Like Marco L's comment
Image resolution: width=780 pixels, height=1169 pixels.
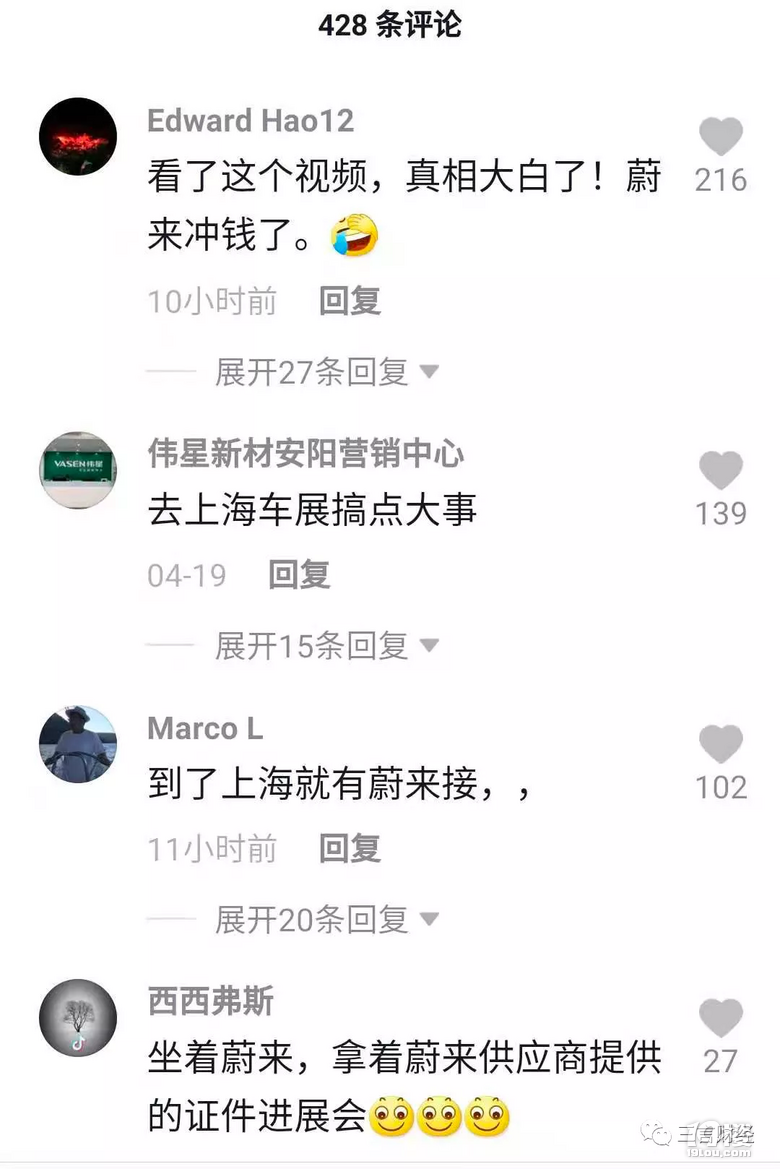pos(720,744)
